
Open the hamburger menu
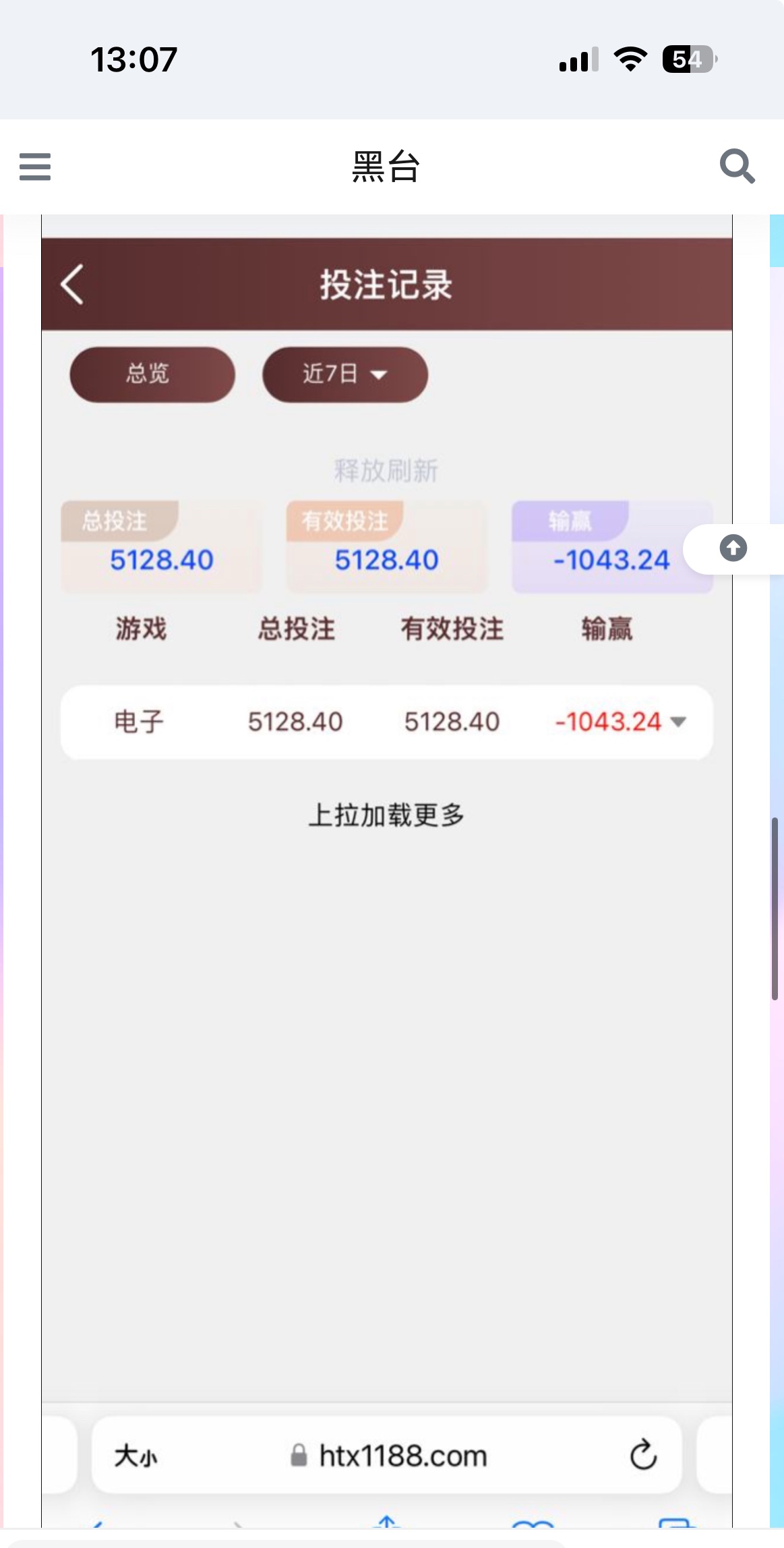point(35,167)
